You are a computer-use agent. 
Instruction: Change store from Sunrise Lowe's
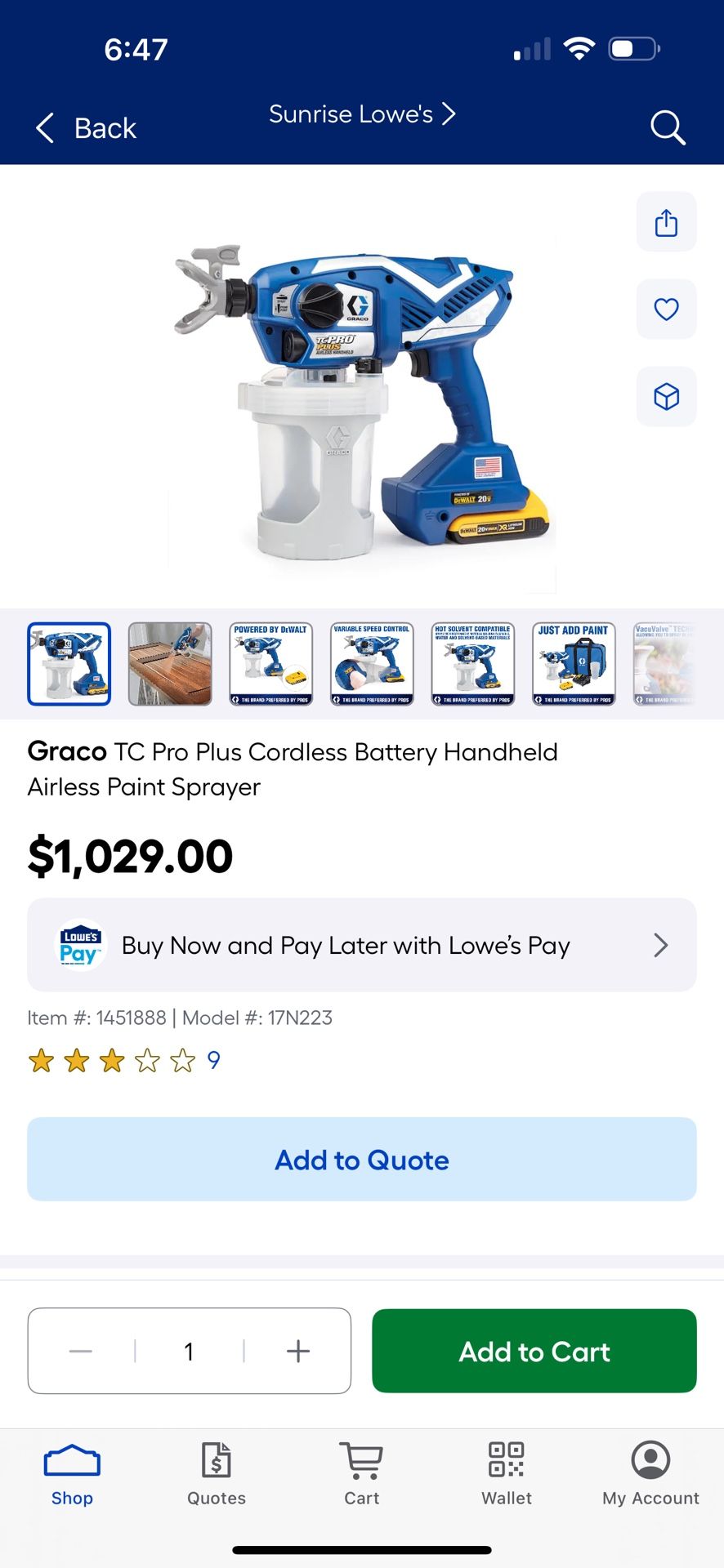[x=362, y=114]
